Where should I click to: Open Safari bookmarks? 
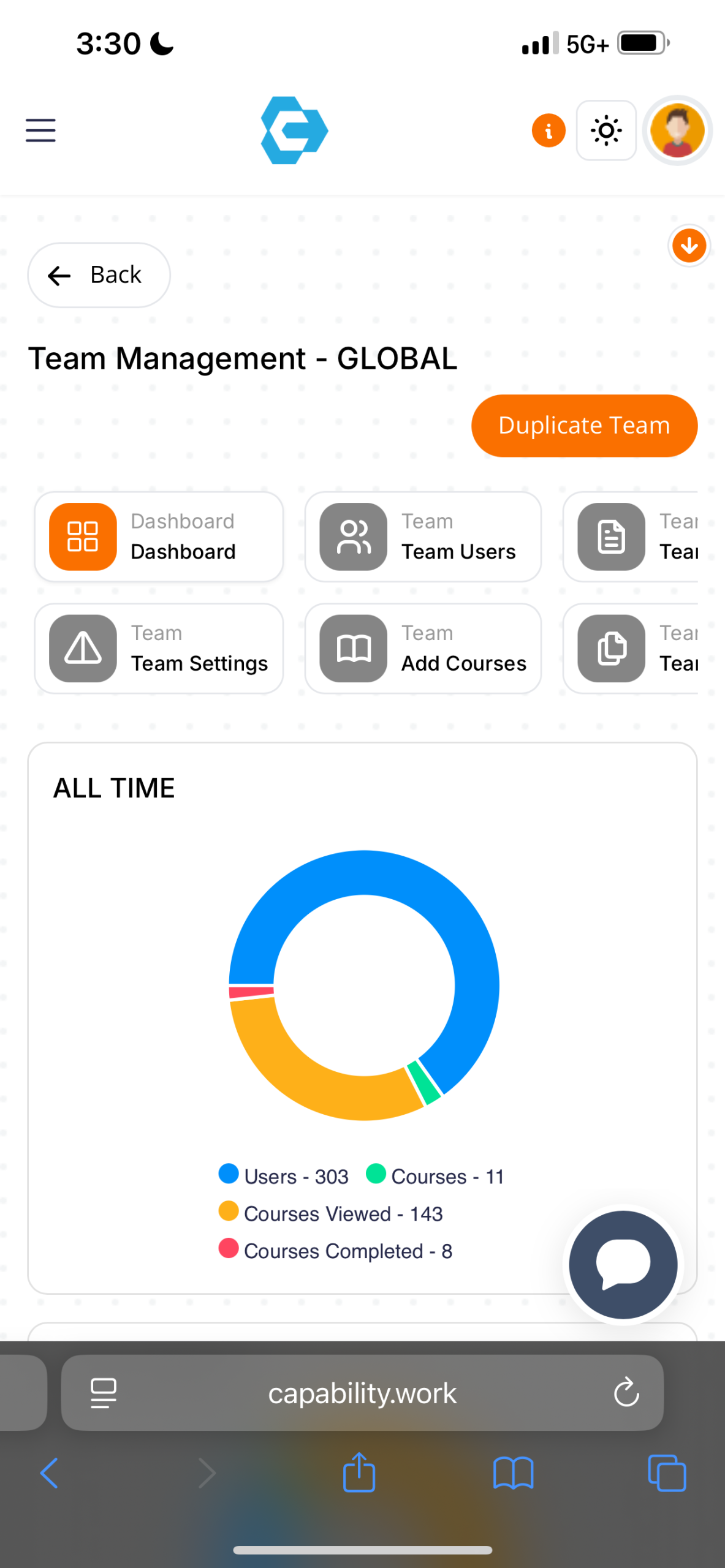(513, 1472)
